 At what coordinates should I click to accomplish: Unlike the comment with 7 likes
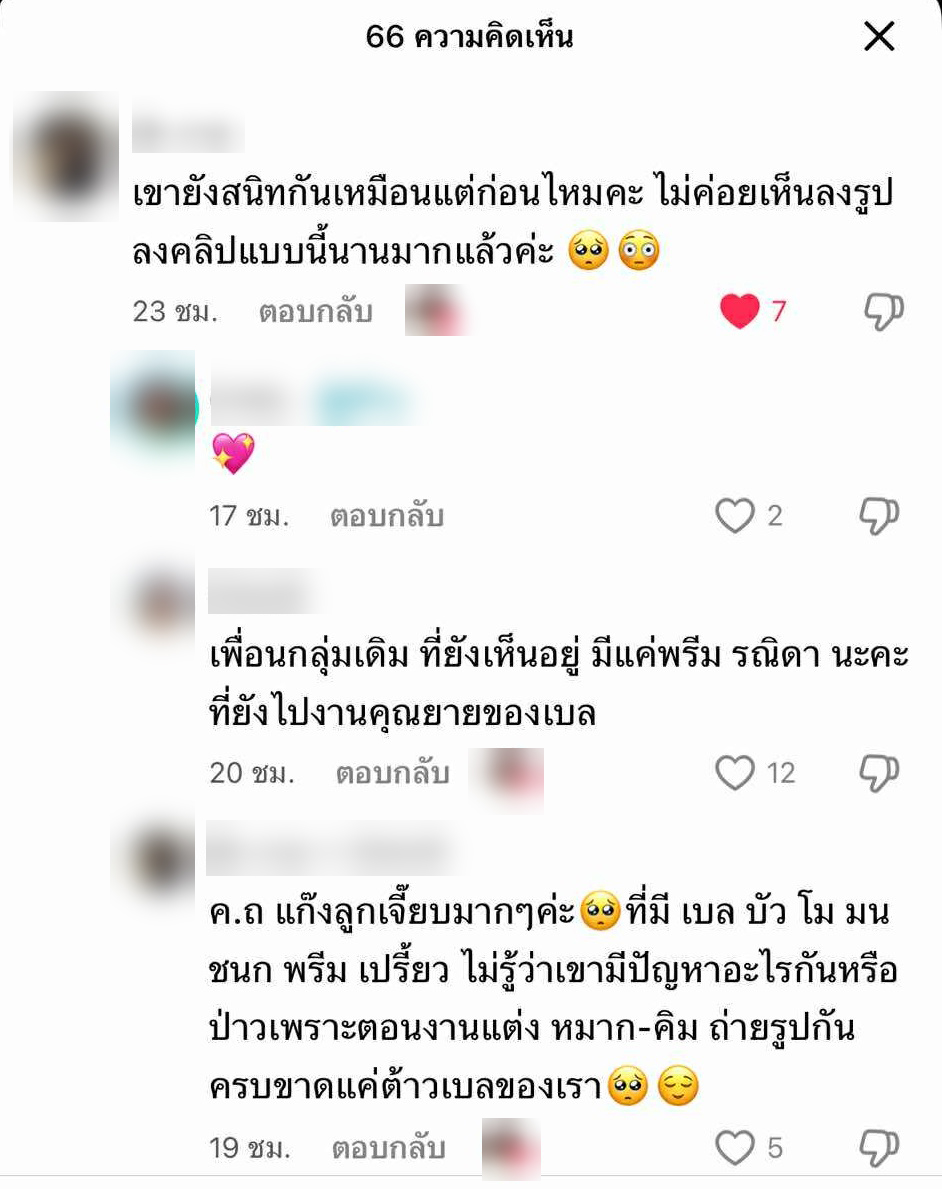pyautogui.click(x=740, y=312)
